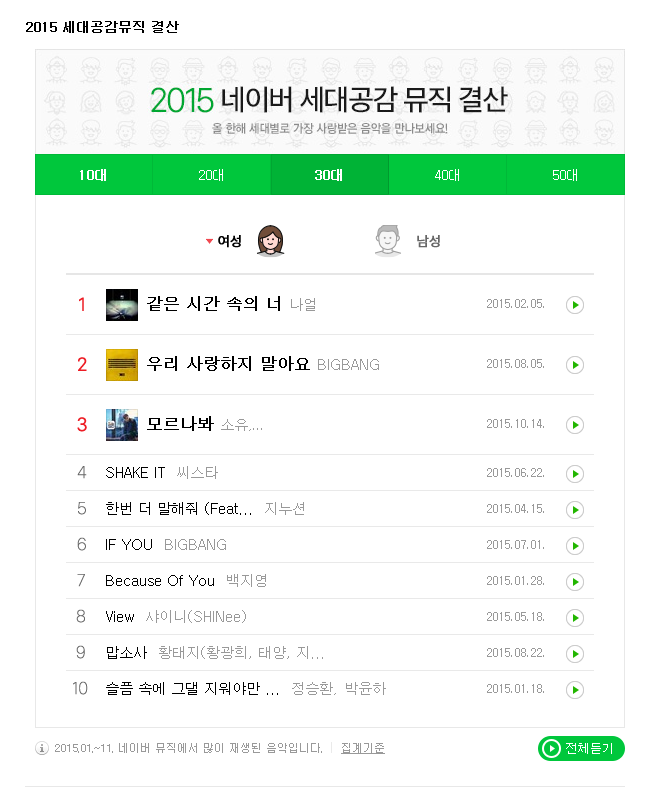This screenshot has height=795, width=660.
Task: Tap 전체듣기 to play all songs
Action: pyautogui.click(x=581, y=748)
